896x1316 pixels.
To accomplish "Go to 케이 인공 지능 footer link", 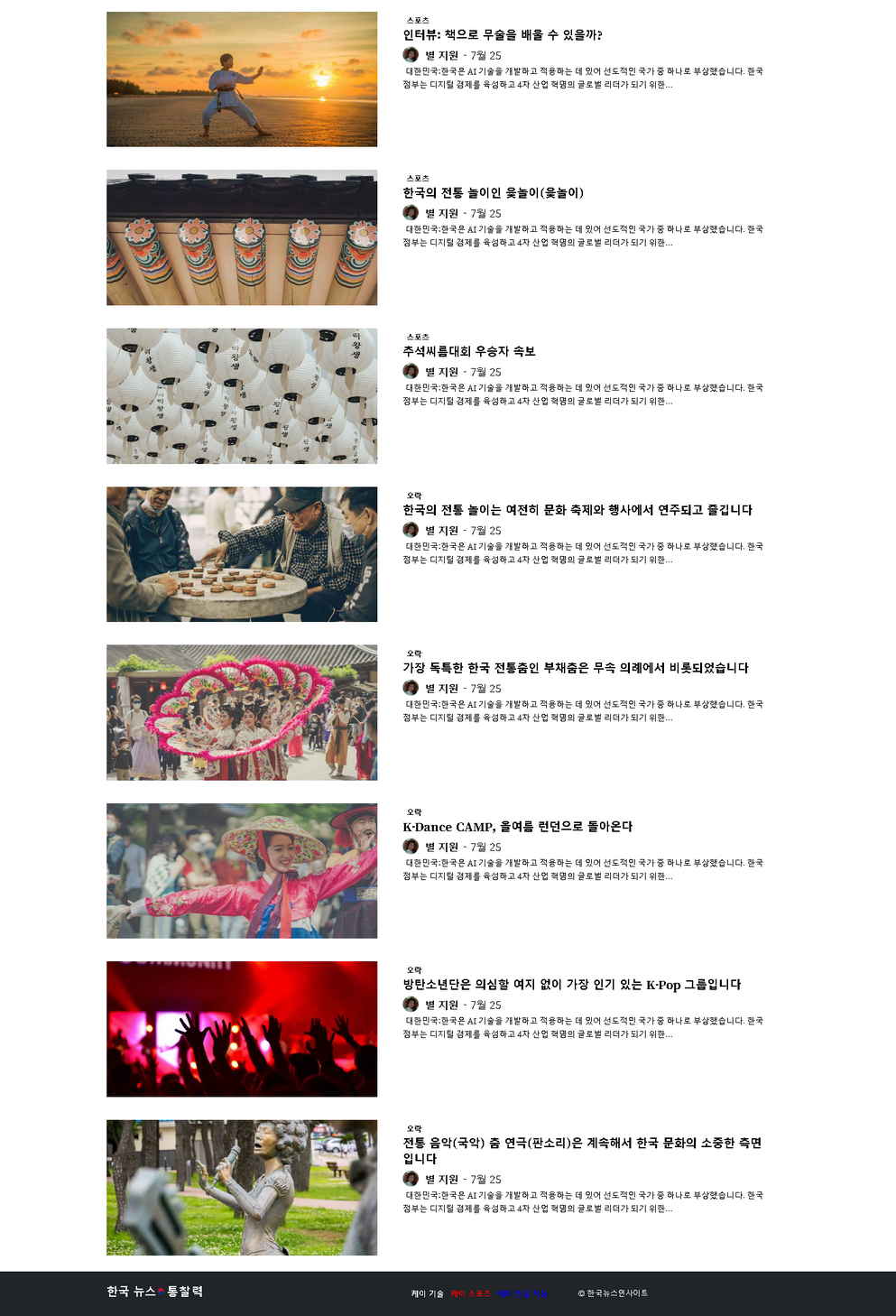I will 522,1293.
